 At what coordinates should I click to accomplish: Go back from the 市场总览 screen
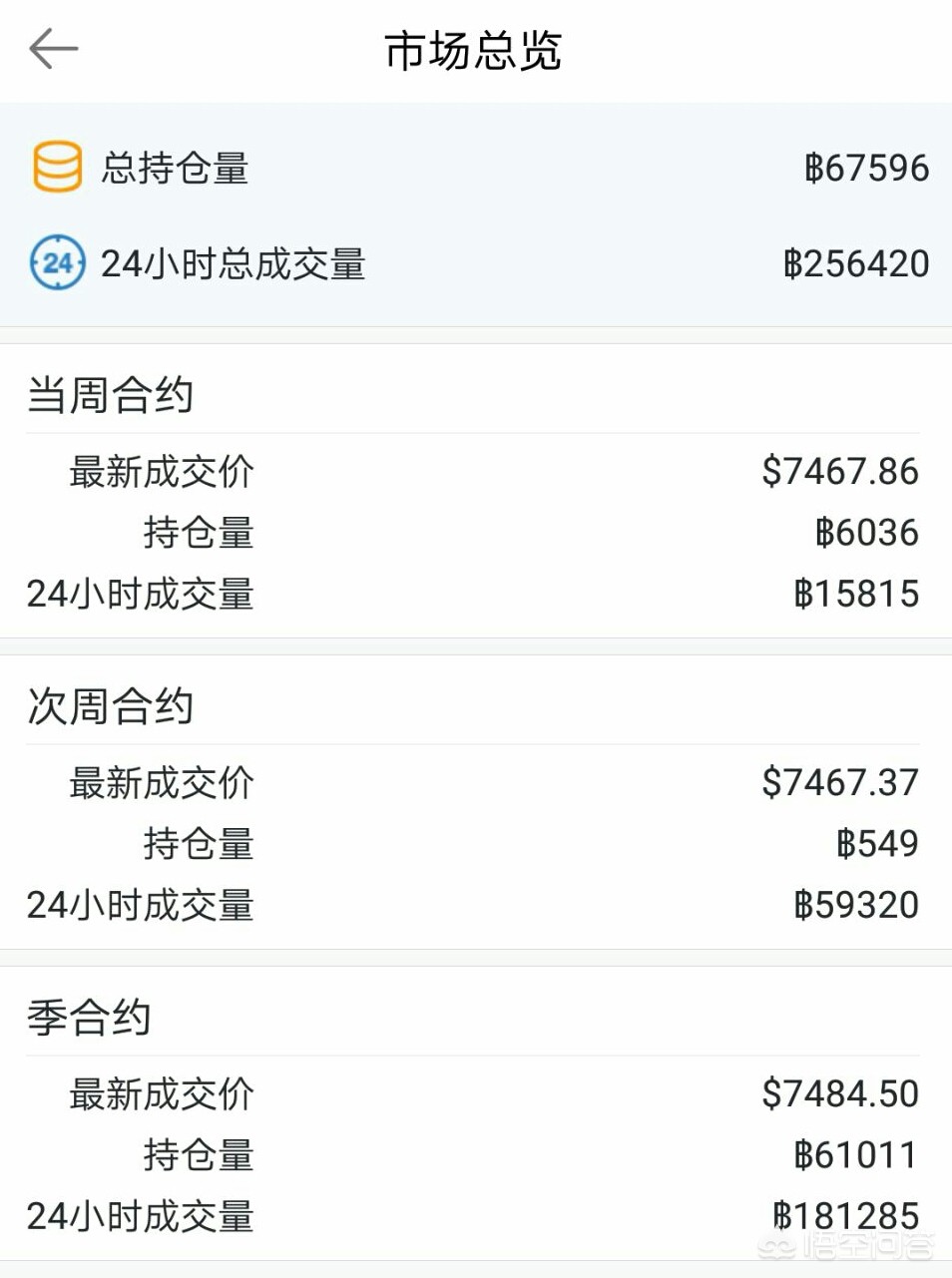54,49
